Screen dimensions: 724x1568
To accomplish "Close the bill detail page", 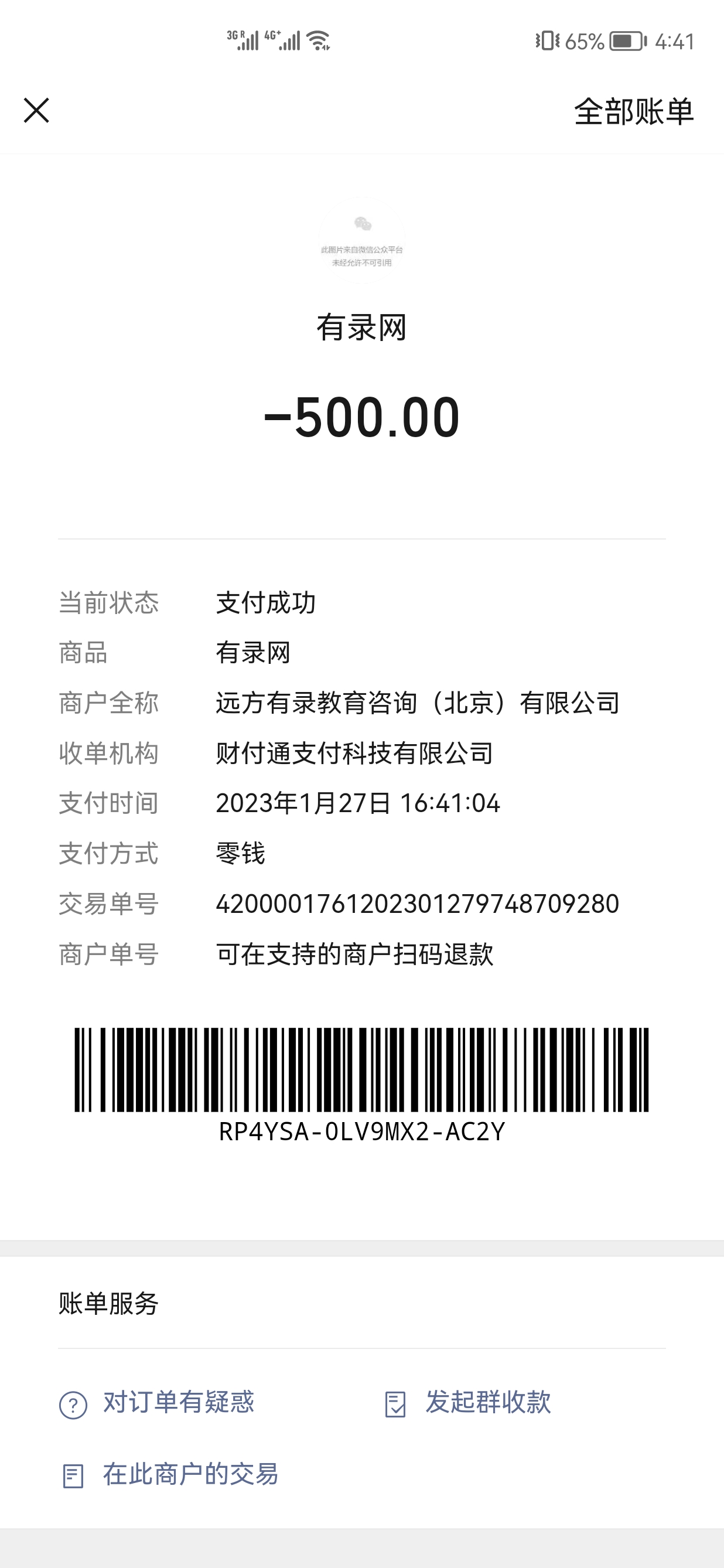I will (x=36, y=111).
